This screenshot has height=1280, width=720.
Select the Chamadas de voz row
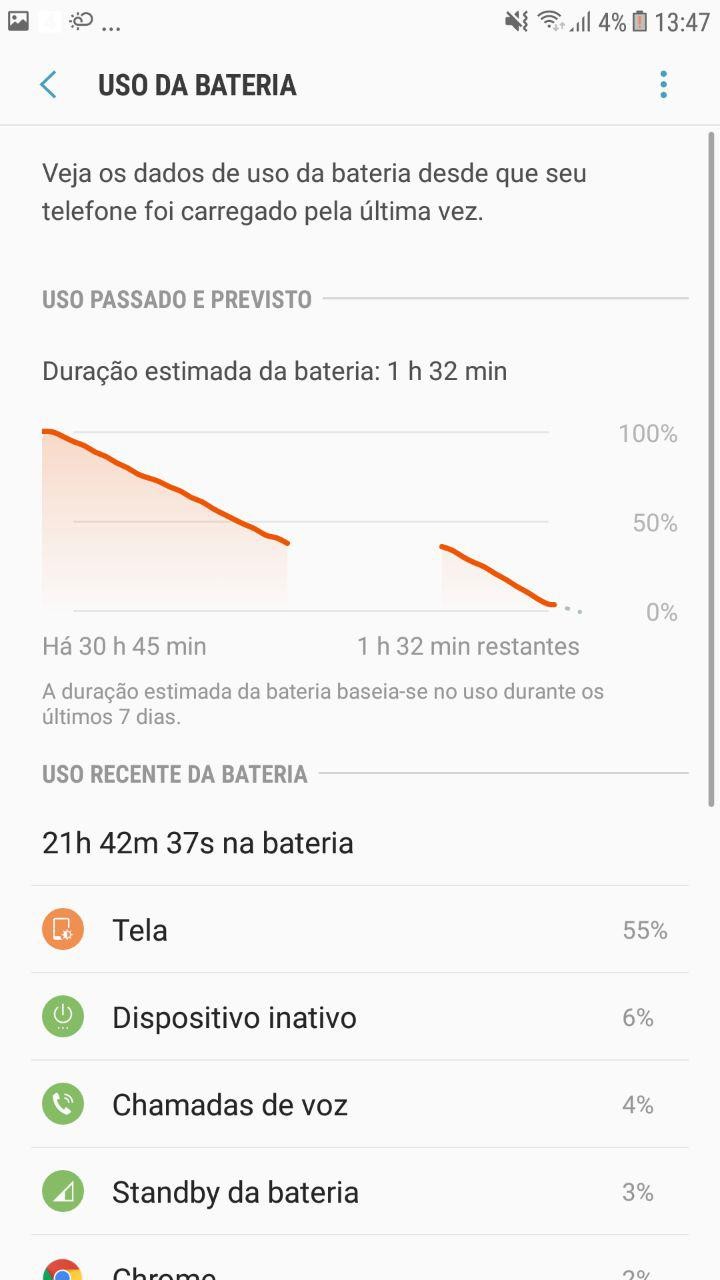point(360,1105)
